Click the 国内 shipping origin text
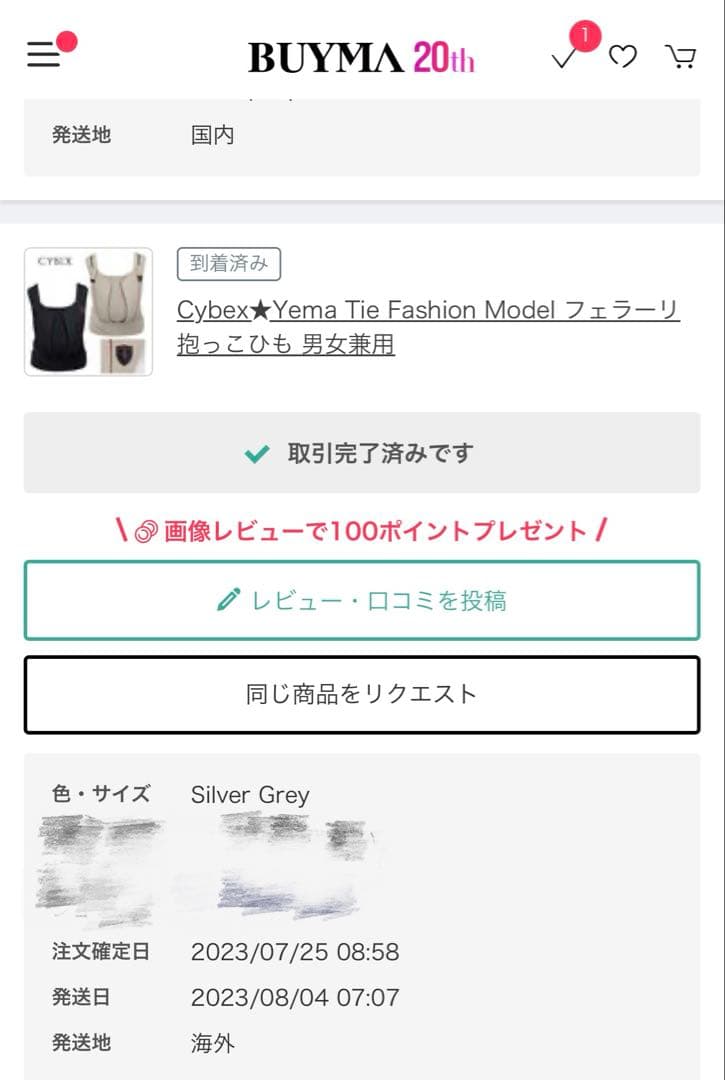 210,135
